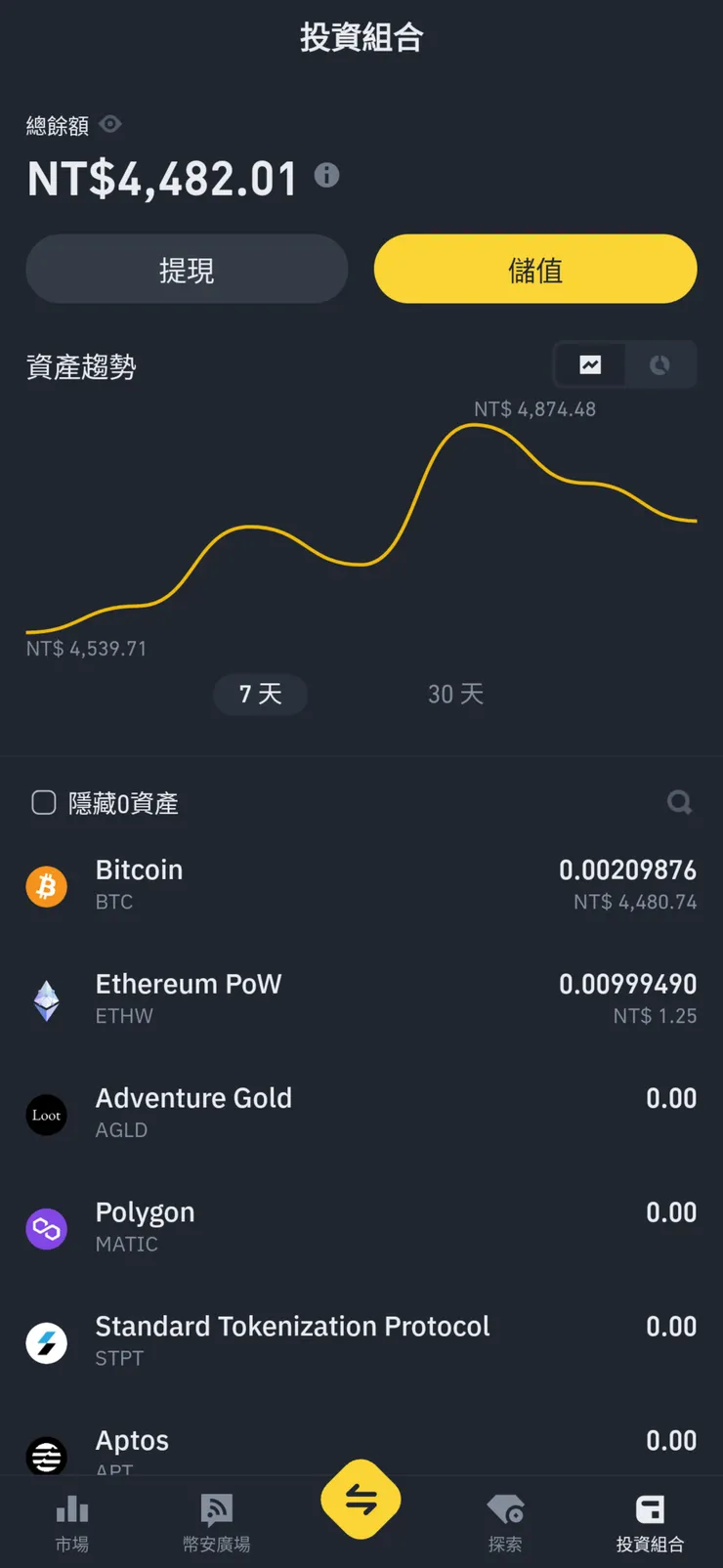Open the Adventure Gold AGLD row

coord(361,1114)
